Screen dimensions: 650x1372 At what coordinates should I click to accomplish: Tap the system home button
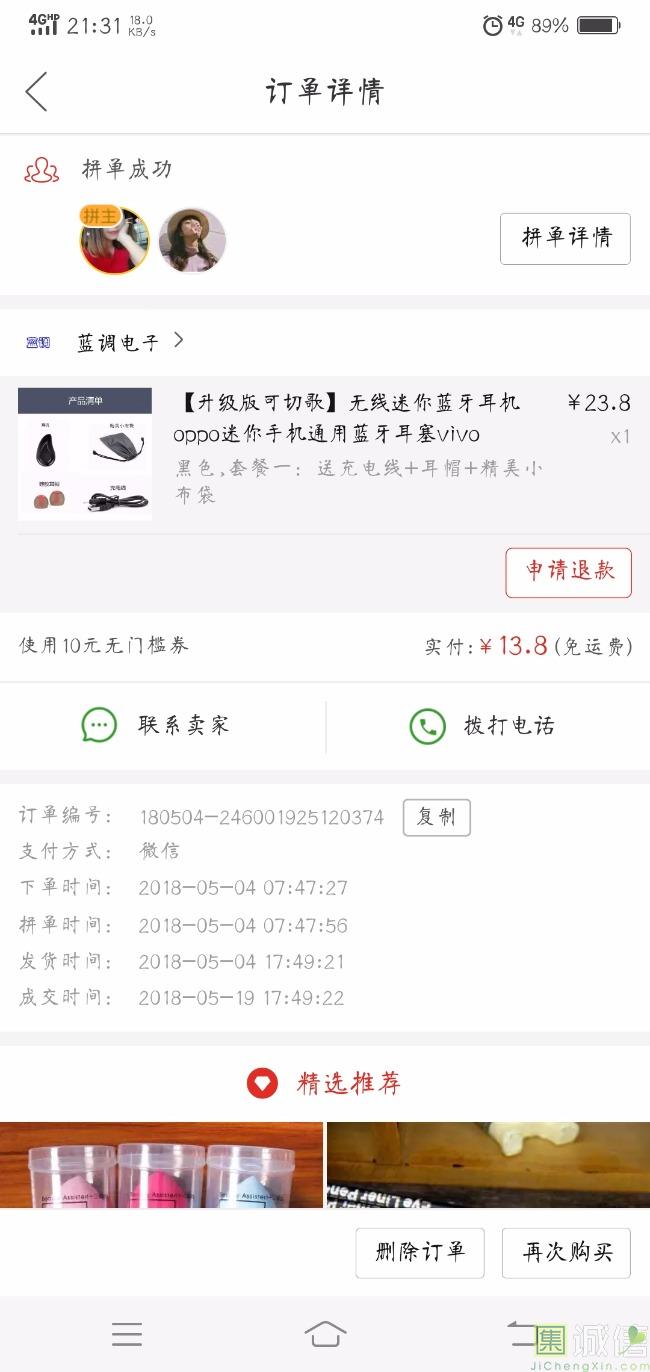click(x=325, y=1334)
